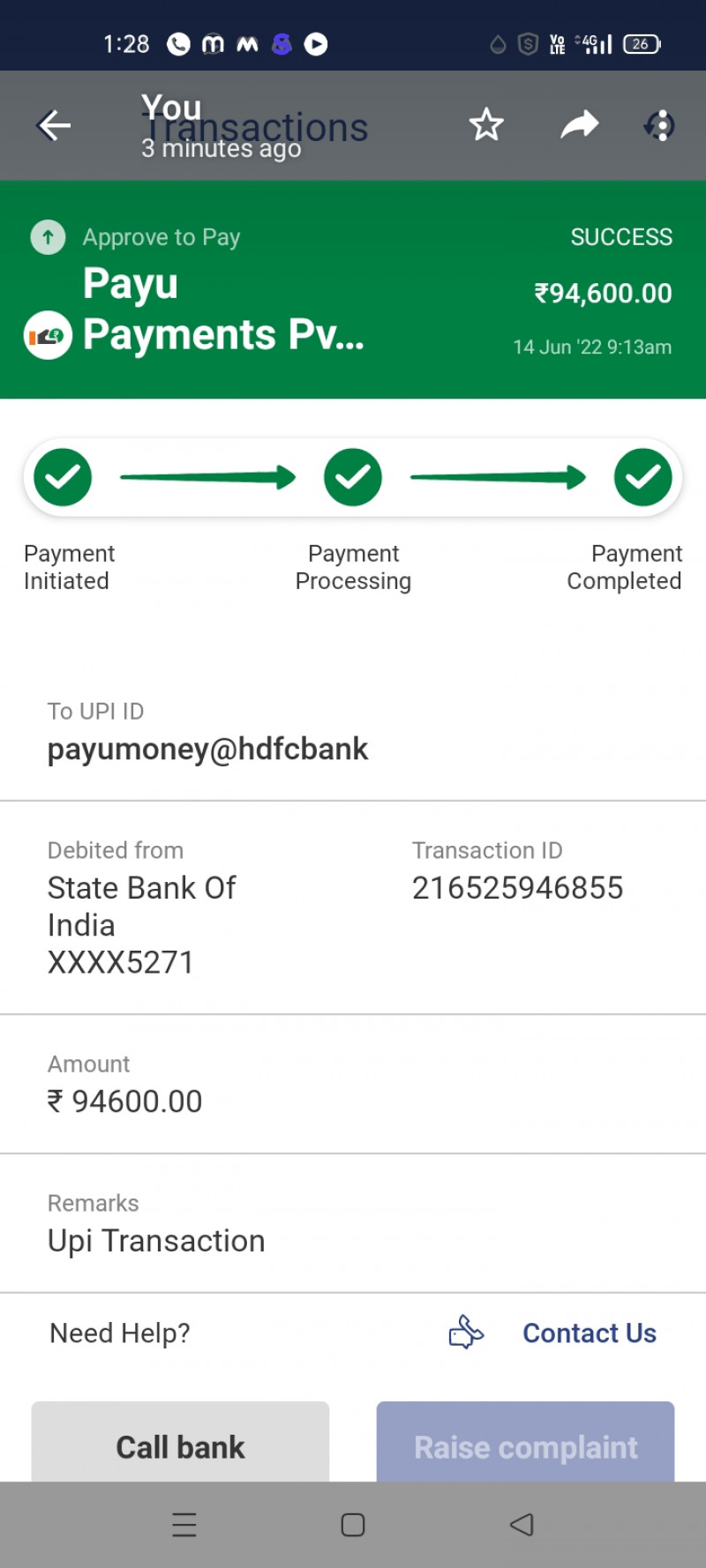This screenshot has height=1568, width=706.
Task: Star this transaction as favorite
Action: click(x=486, y=125)
